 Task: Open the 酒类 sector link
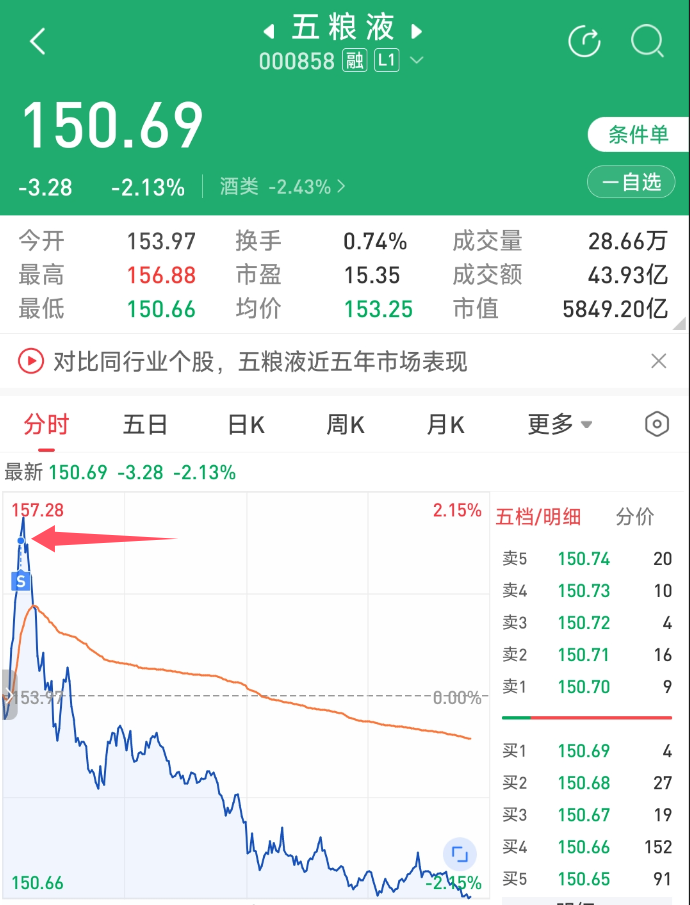pyautogui.click(x=282, y=186)
